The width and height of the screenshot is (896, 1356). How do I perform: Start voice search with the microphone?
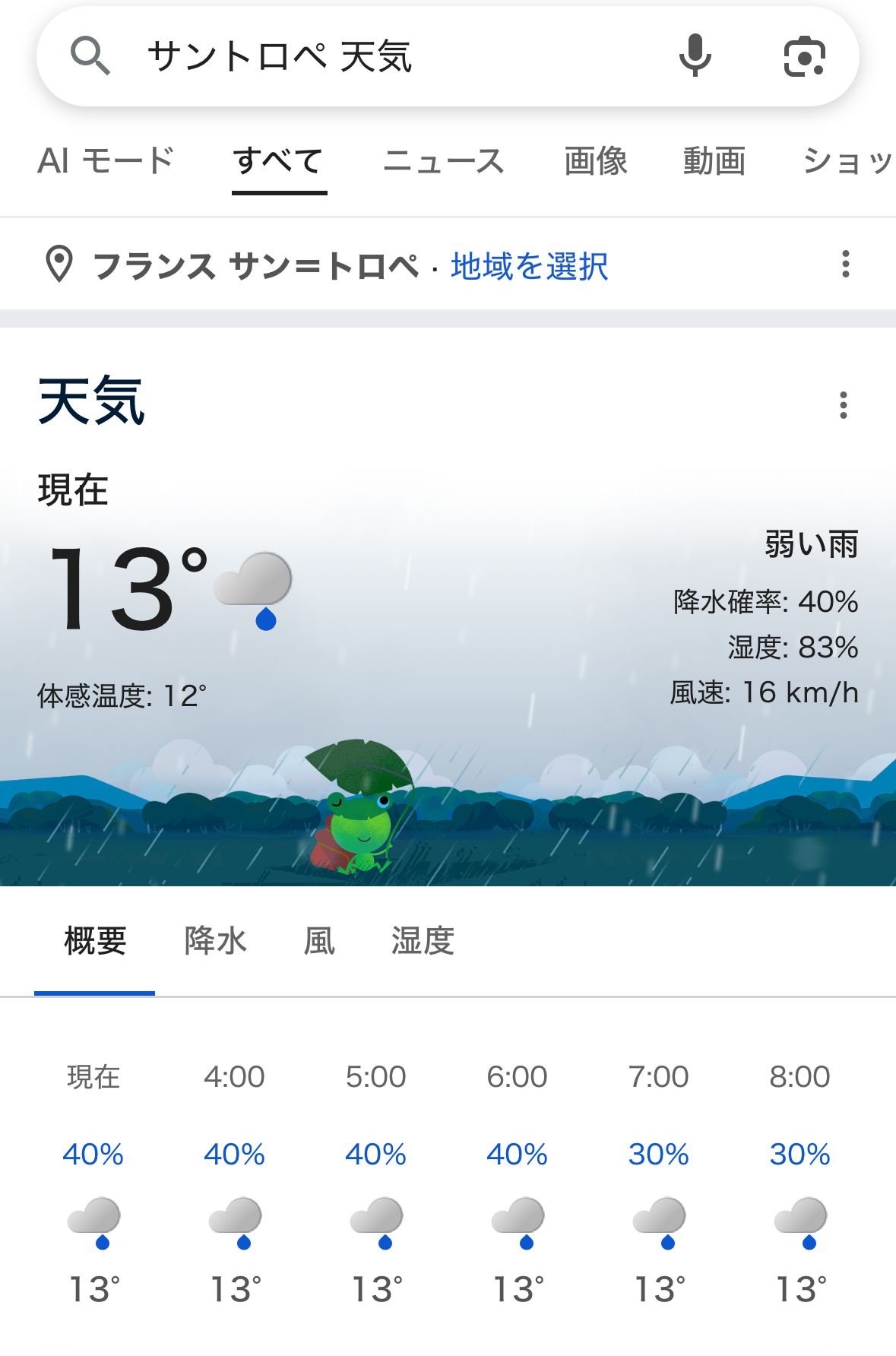click(x=695, y=56)
